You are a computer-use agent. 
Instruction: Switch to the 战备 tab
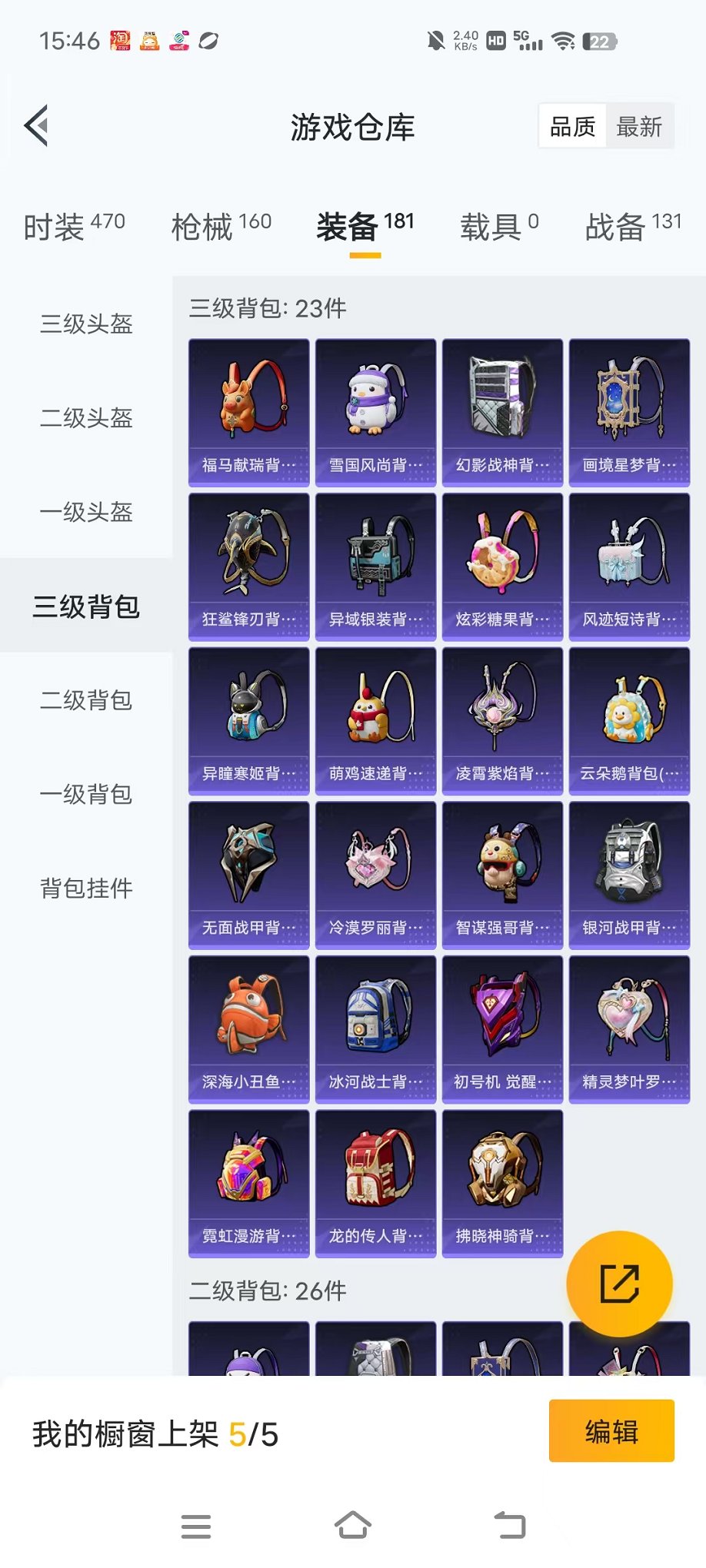tap(633, 226)
